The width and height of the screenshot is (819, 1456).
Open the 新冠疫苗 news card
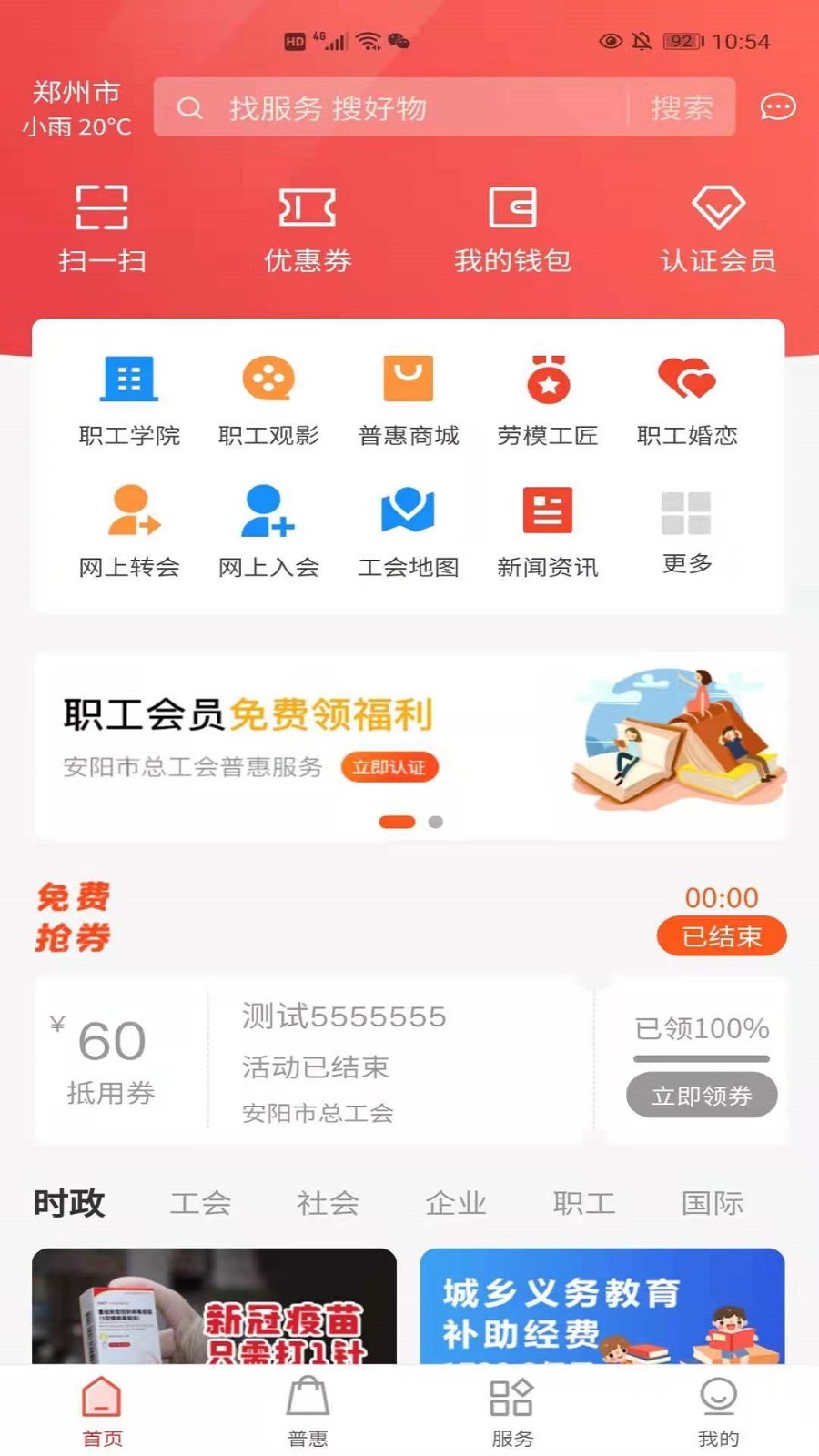tap(215, 1307)
